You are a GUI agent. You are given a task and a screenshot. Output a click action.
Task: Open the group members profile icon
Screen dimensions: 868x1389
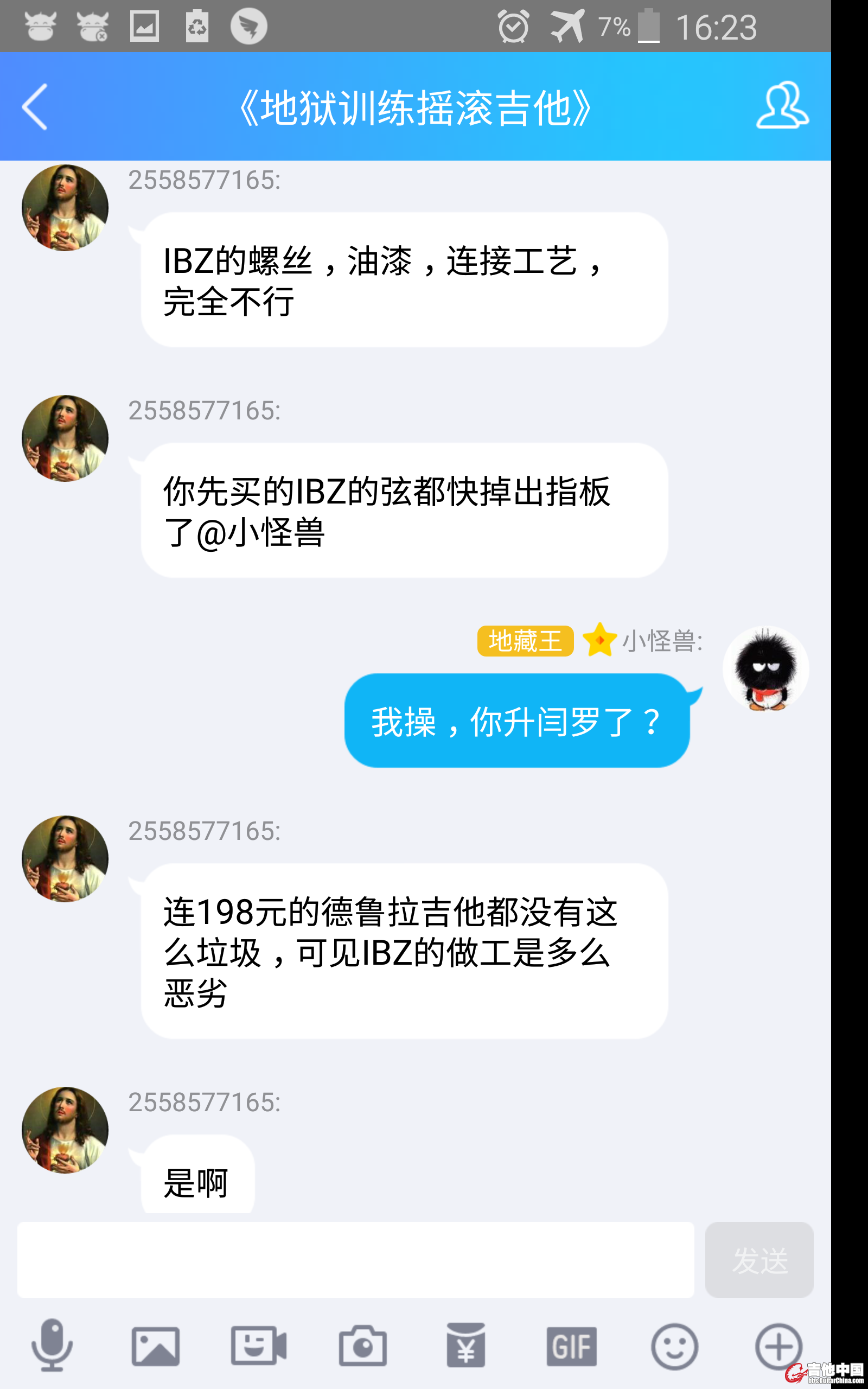pyautogui.click(x=782, y=106)
